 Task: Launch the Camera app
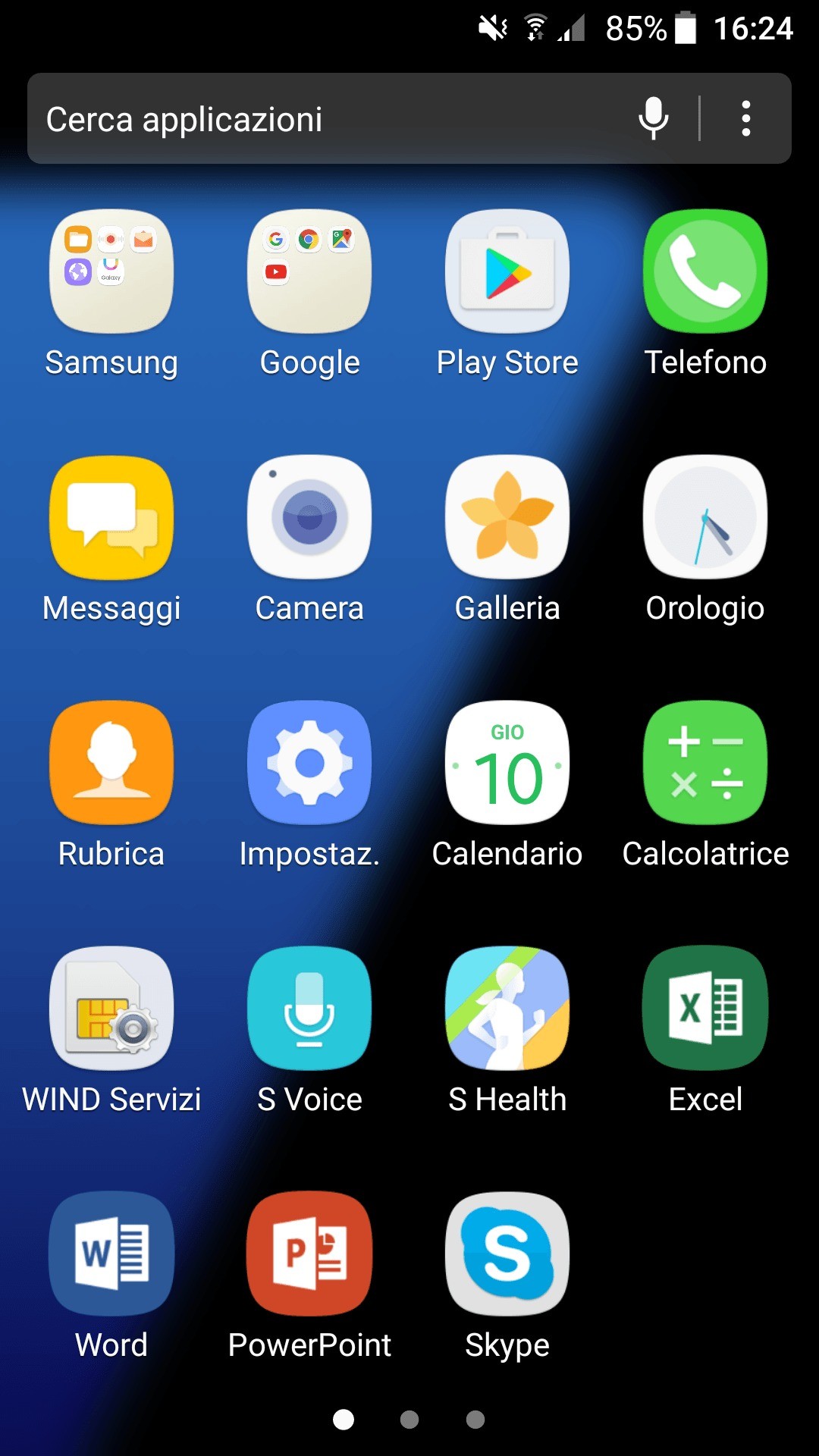click(x=309, y=517)
